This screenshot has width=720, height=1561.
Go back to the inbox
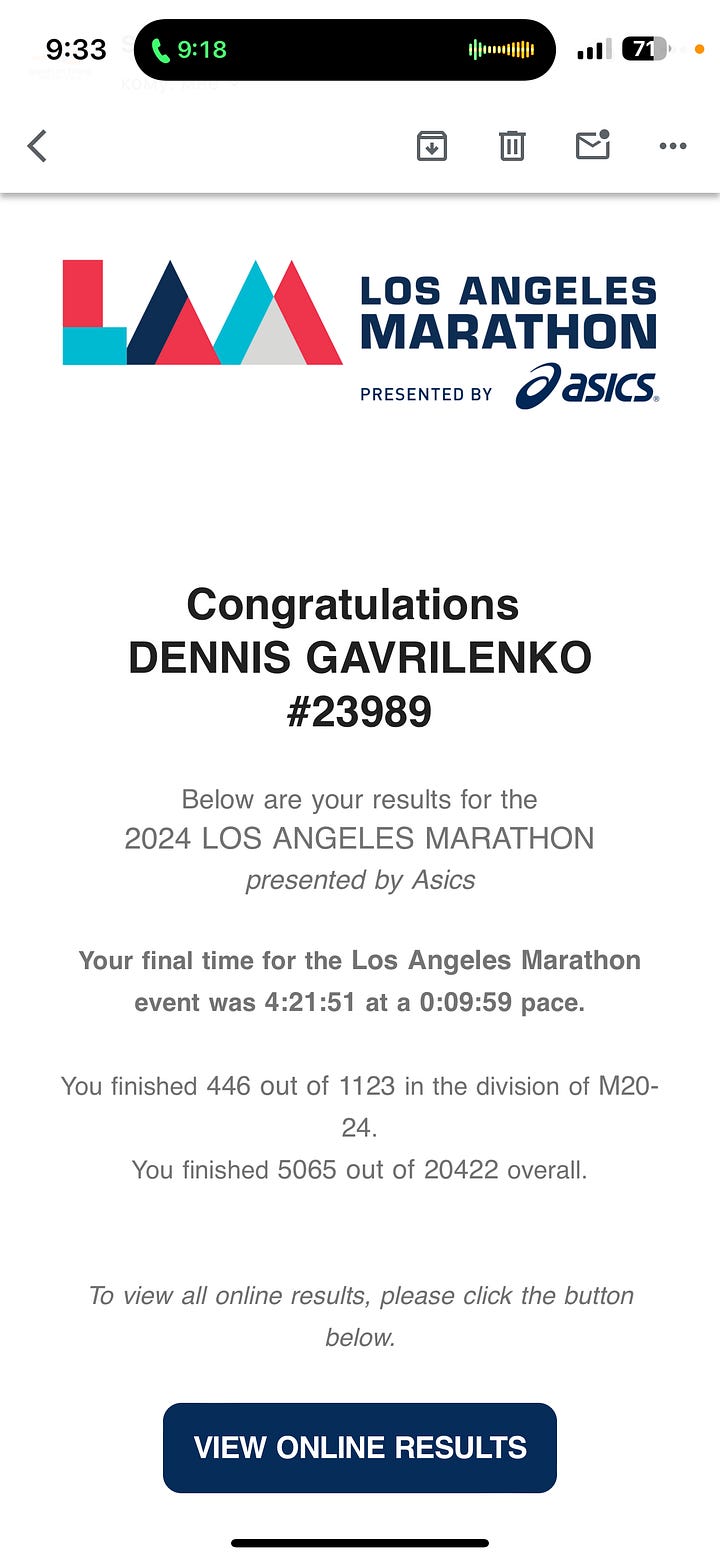(x=37, y=146)
